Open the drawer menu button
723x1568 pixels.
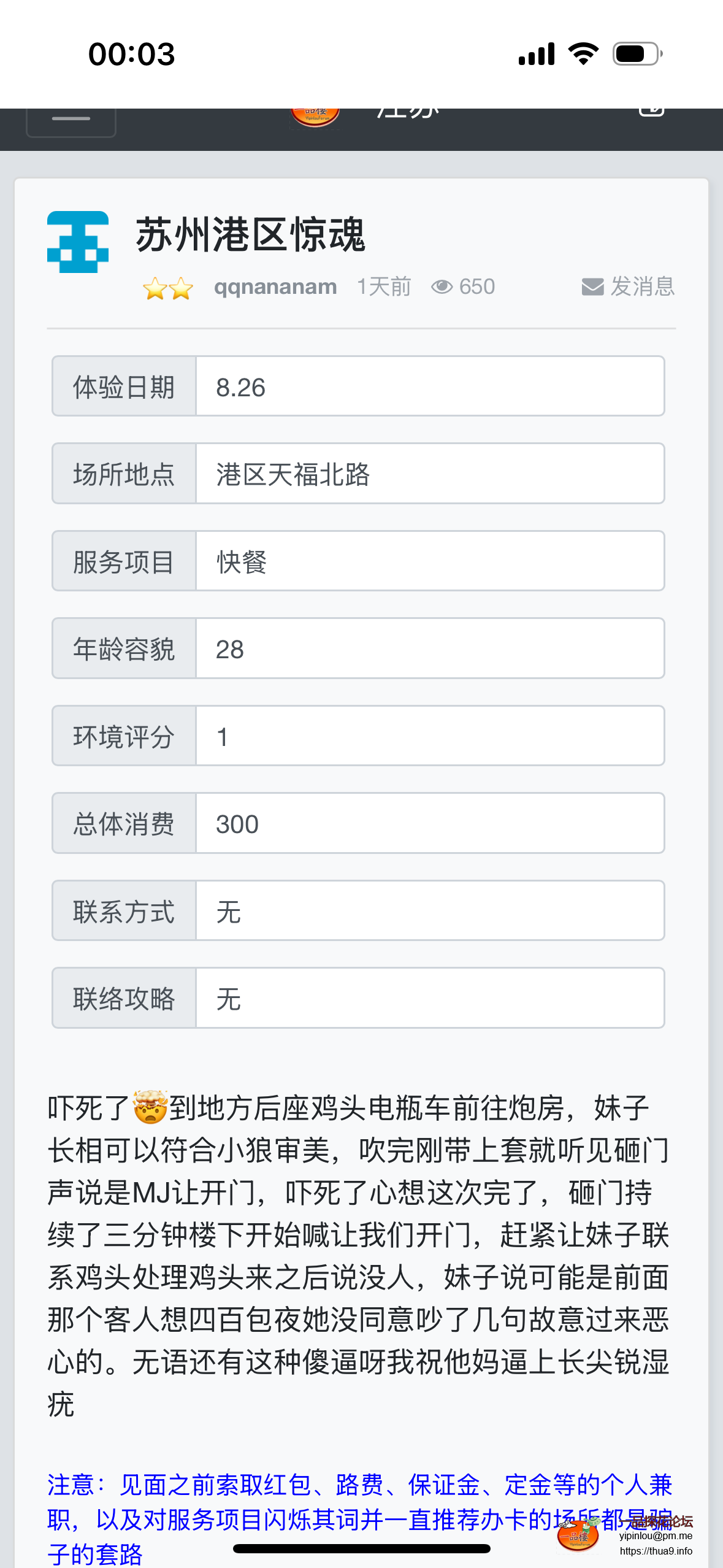coord(71,120)
